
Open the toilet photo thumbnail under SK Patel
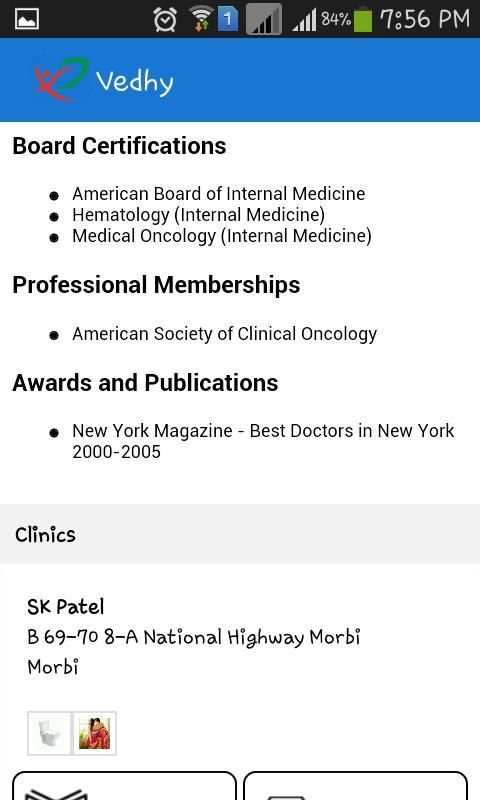tap(49, 733)
